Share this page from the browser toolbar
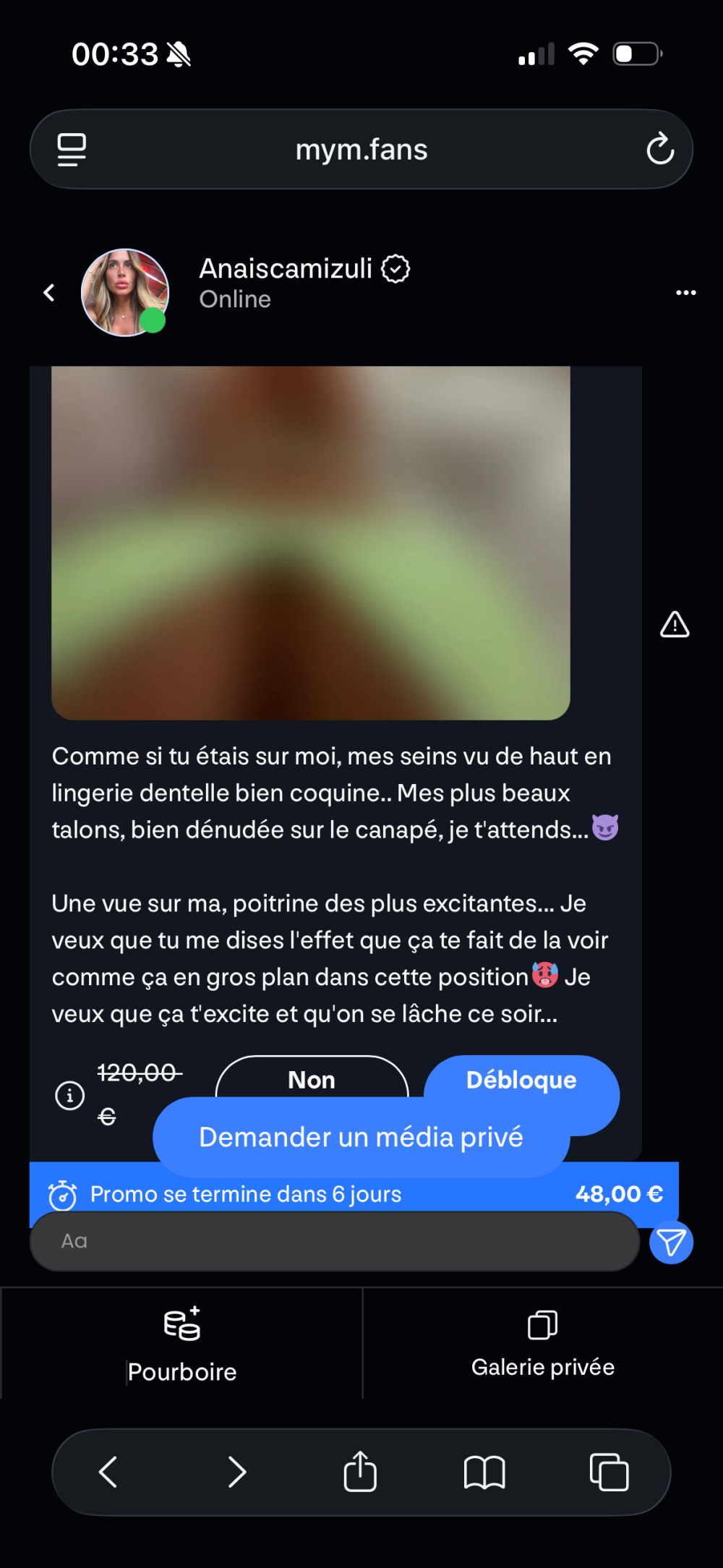The height and width of the screenshot is (1568, 723). [x=360, y=1472]
